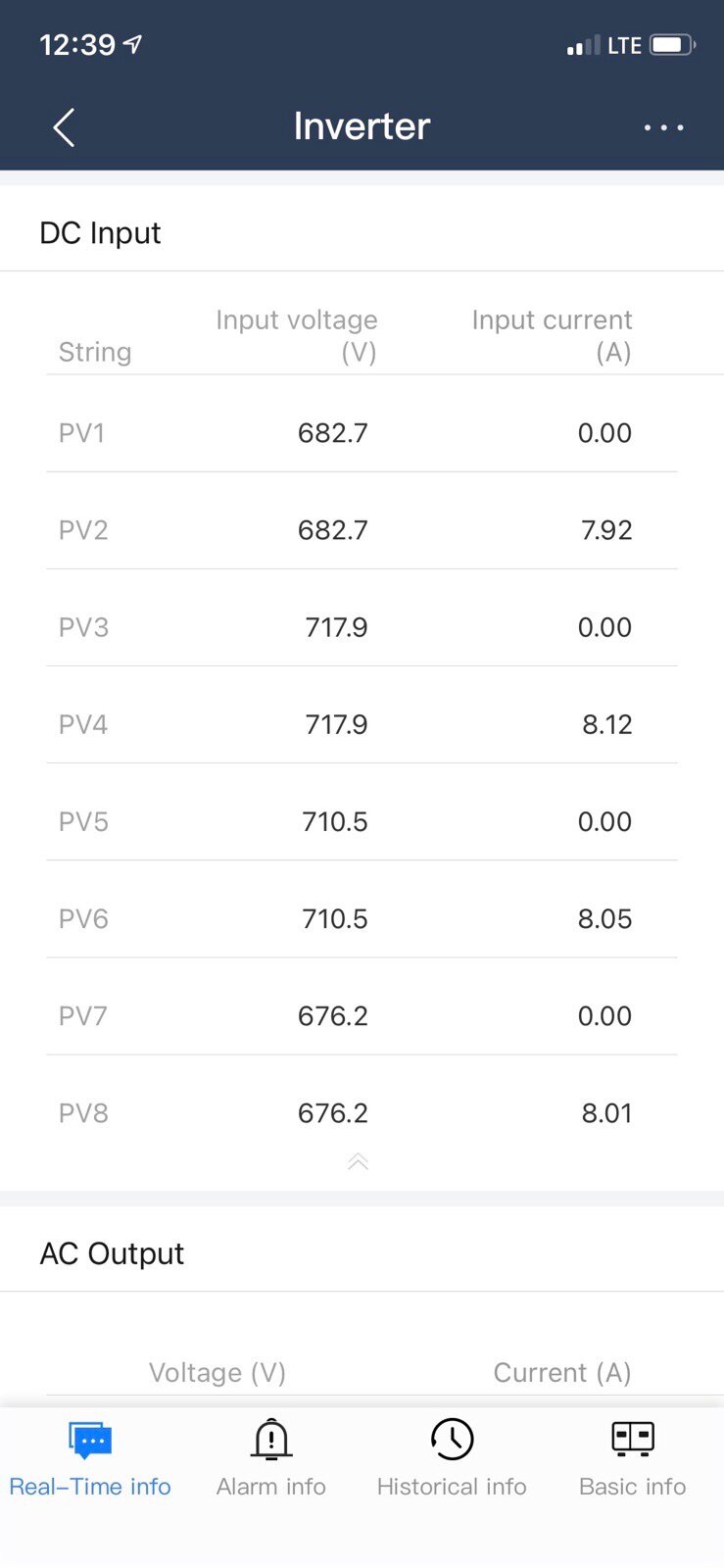Open the three-dot overflow menu
Image resolution: width=724 pixels, height=1568 pixels.
pos(663,127)
